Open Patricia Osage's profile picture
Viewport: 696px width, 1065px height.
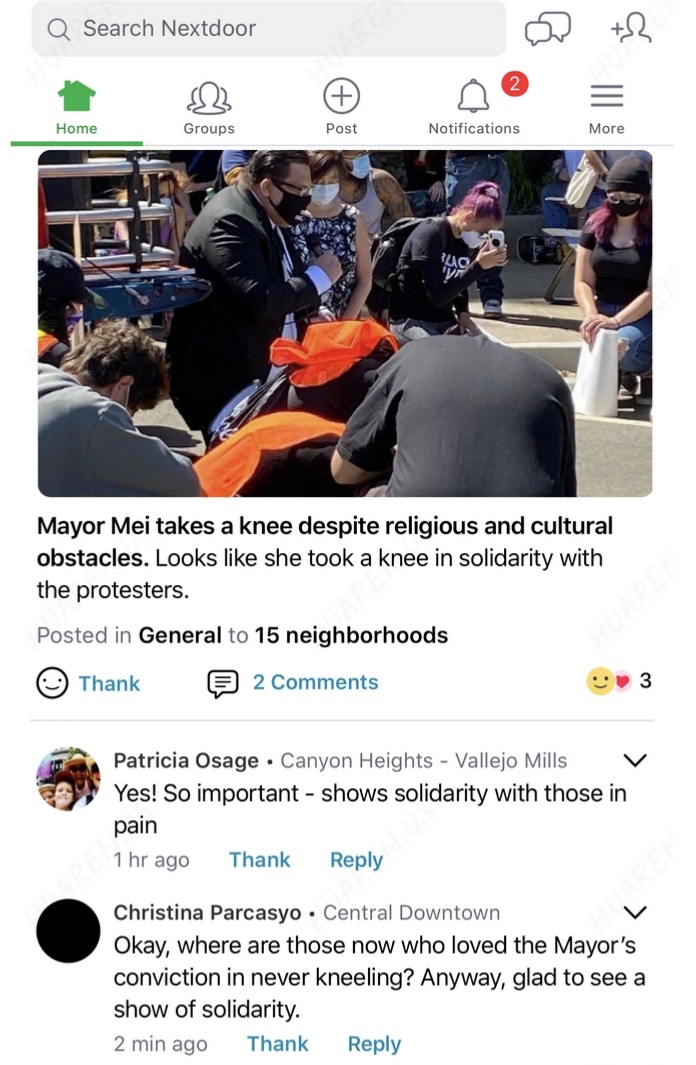pos(68,778)
